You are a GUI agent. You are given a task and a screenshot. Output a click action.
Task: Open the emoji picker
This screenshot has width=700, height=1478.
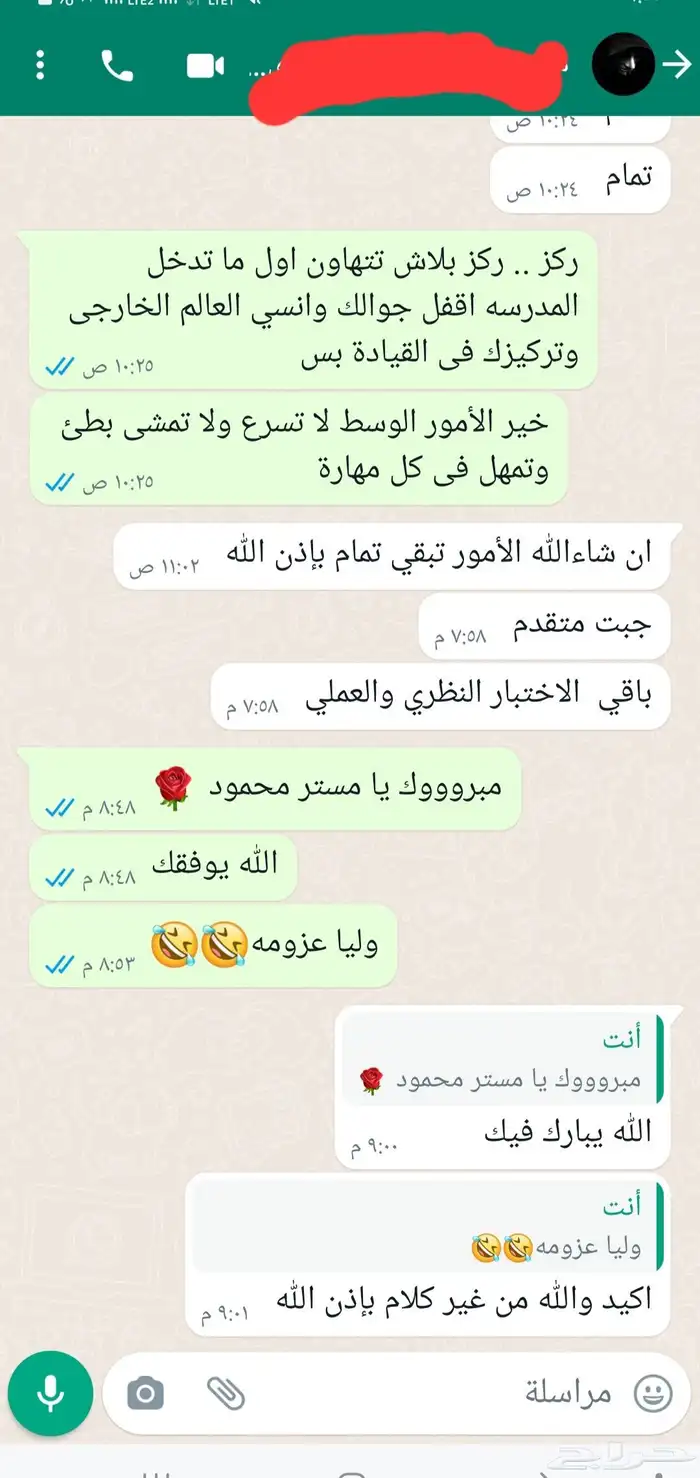click(x=654, y=1393)
